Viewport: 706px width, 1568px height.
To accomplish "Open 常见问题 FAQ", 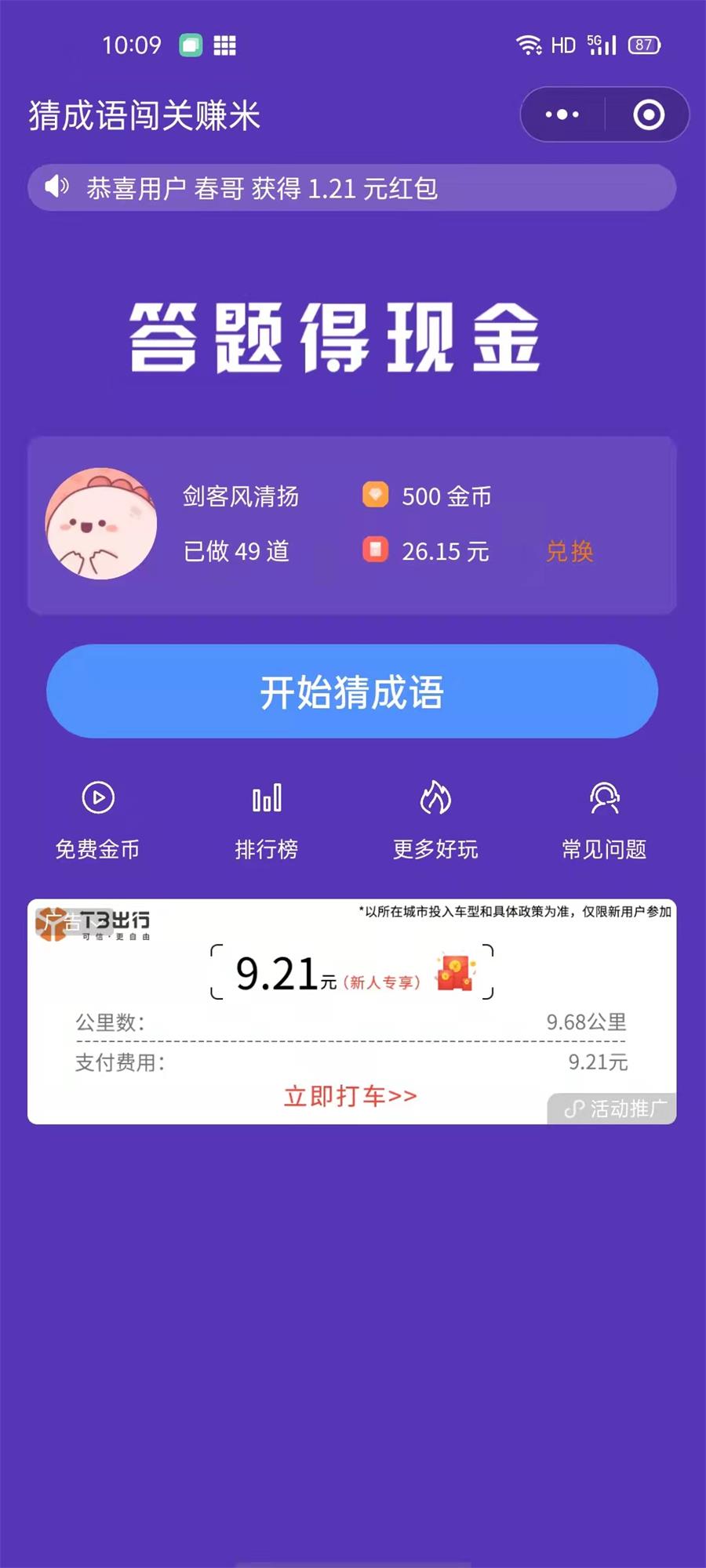I will [x=604, y=819].
